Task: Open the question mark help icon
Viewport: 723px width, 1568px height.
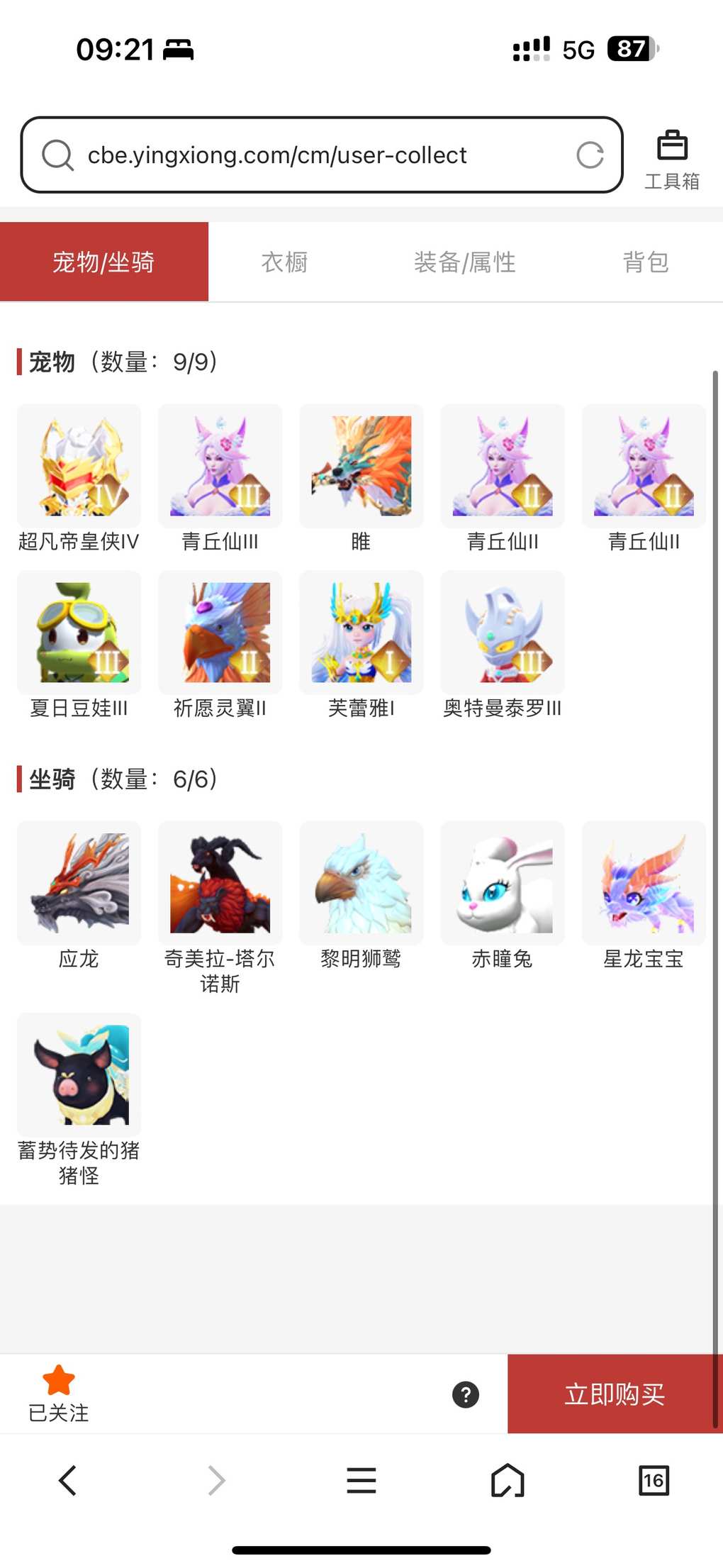Action: pyautogui.click(x=466, y=1395)
